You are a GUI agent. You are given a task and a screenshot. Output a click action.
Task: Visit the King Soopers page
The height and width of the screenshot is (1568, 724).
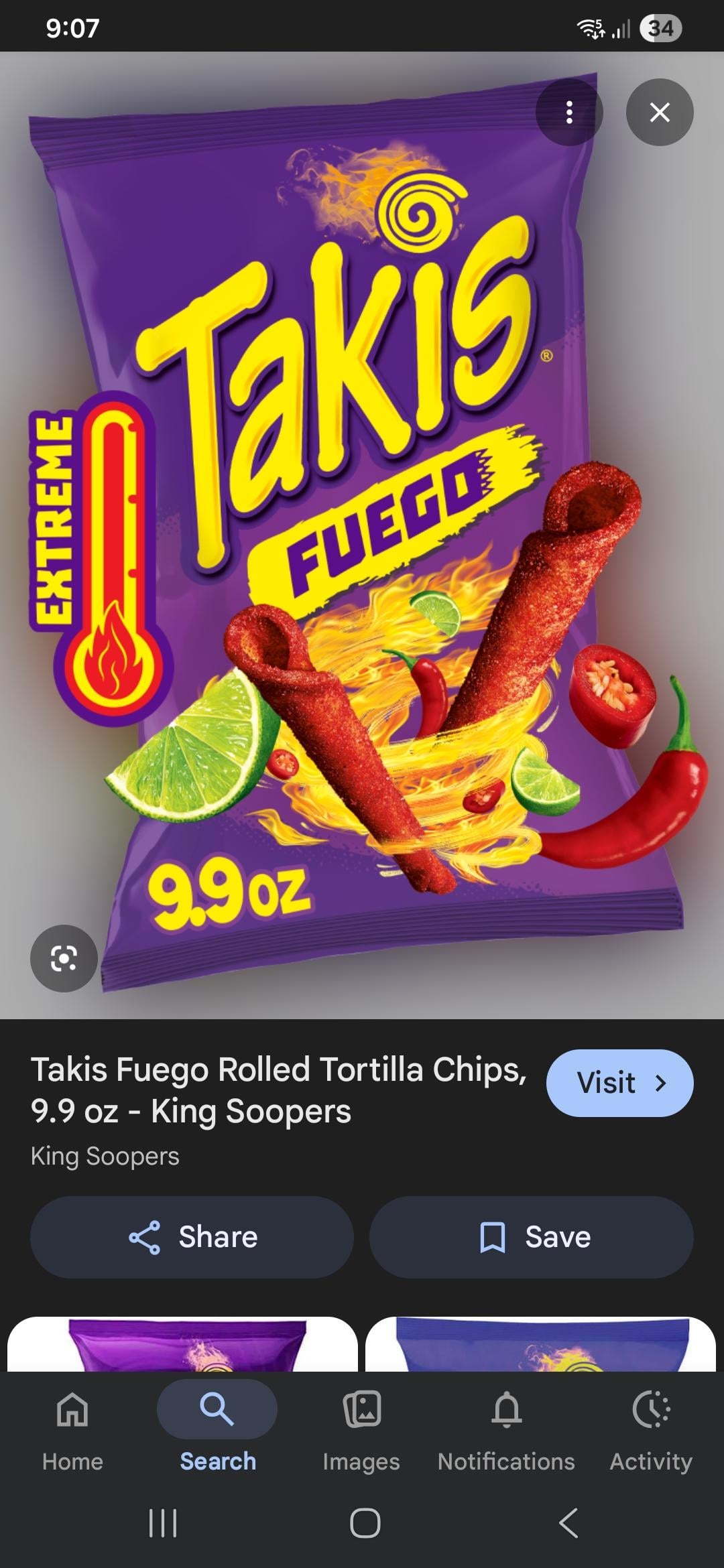(x=619, y=1083)
